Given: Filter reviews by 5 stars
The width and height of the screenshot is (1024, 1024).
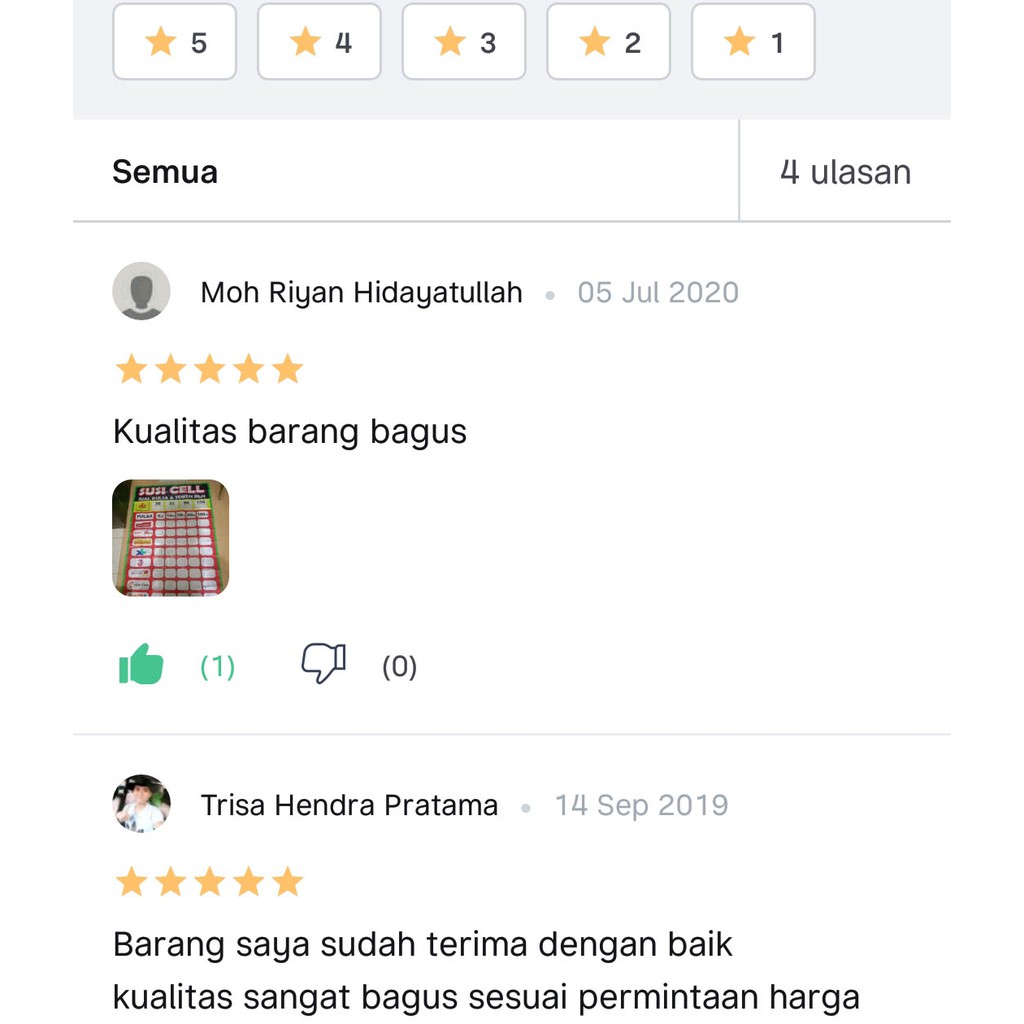Looking at the screenshot, I should point(174,42).
